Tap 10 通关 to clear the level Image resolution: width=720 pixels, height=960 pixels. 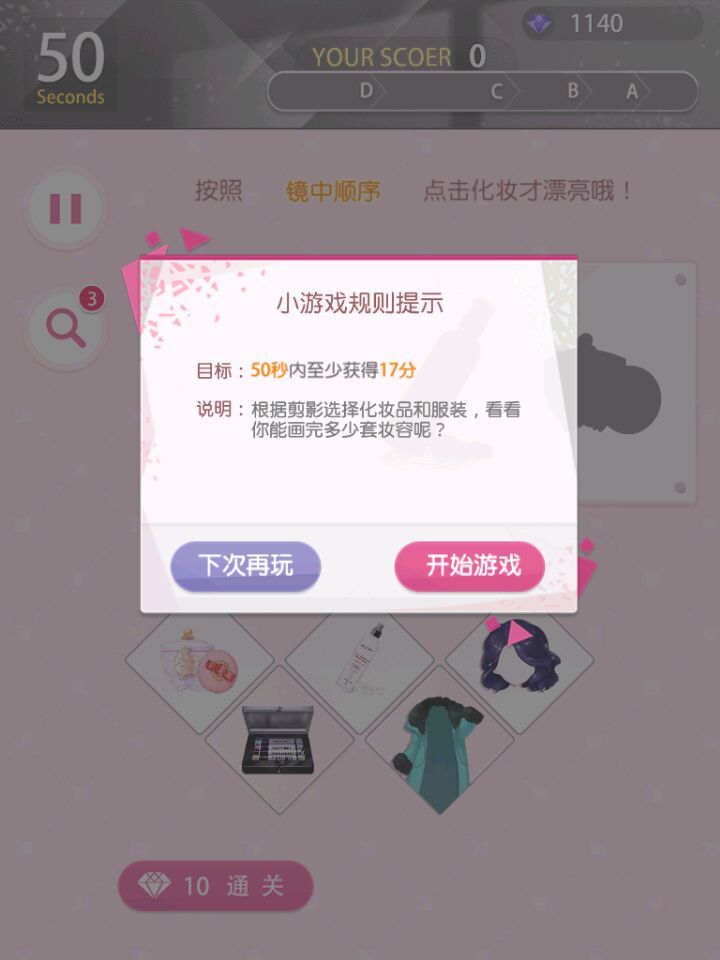pyautogui.click(x=216, y=886)
